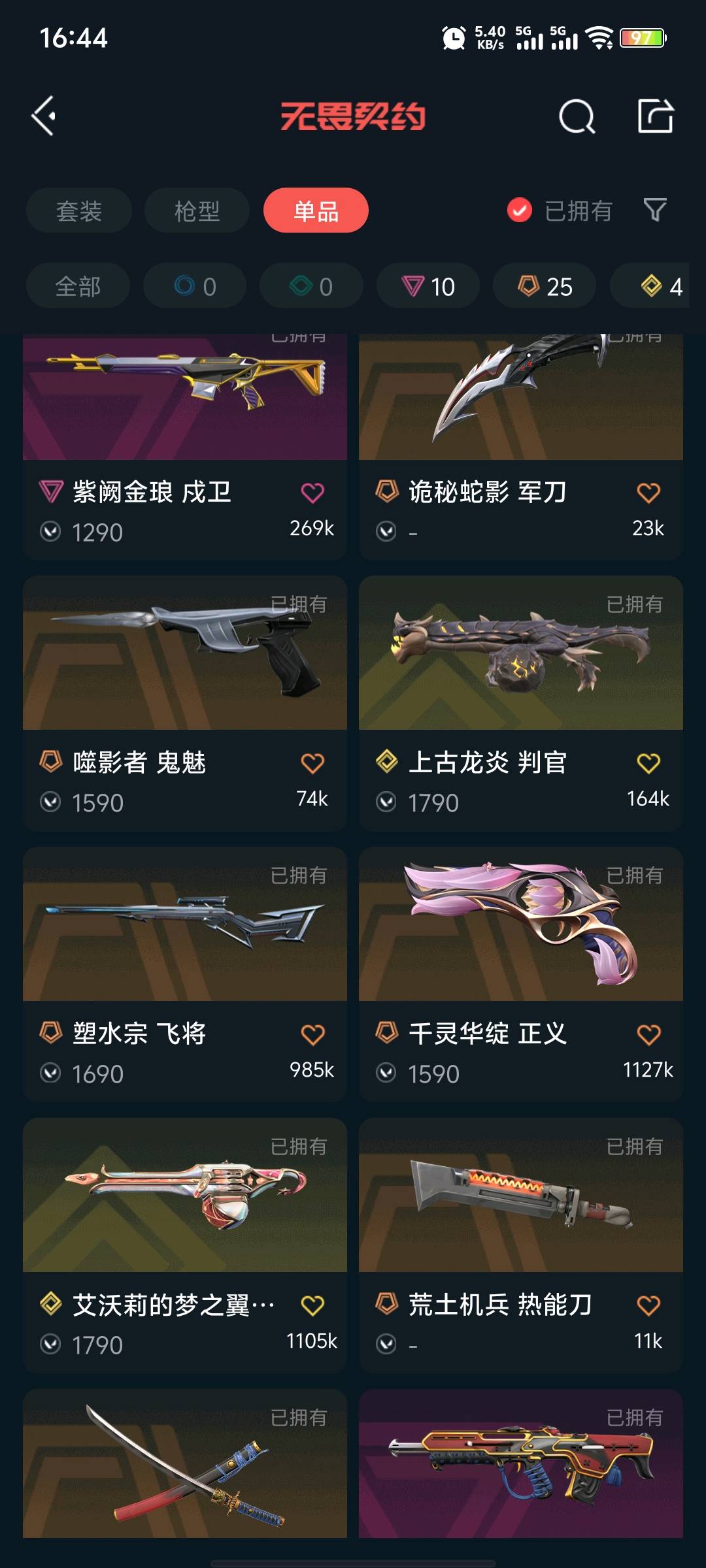The image size is (706, 1568).
Task: Switch to the 枪型 tab
Action: click(197, 210)
